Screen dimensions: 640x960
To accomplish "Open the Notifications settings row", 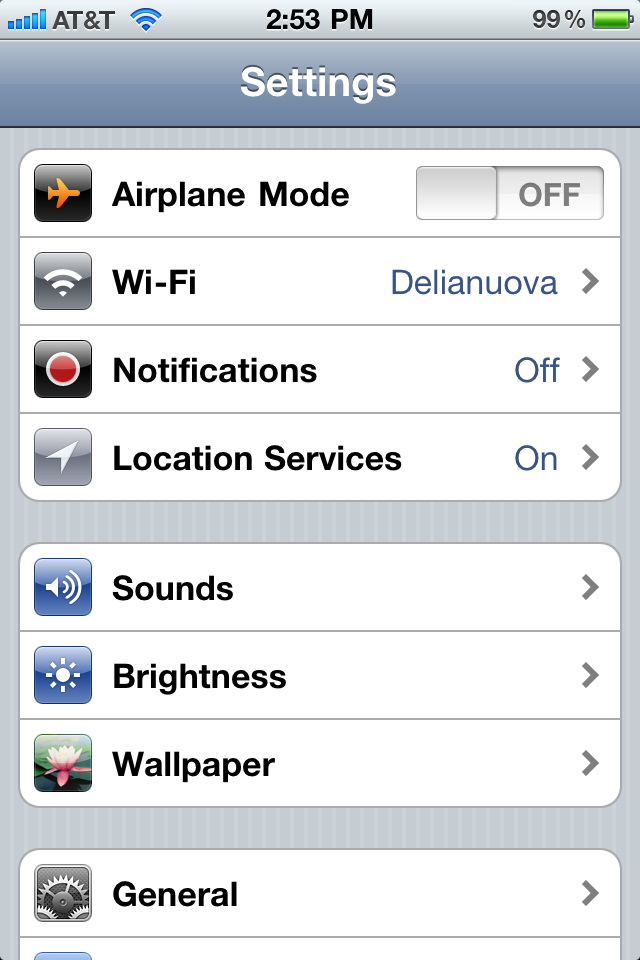I will click(x=320, y=370).
